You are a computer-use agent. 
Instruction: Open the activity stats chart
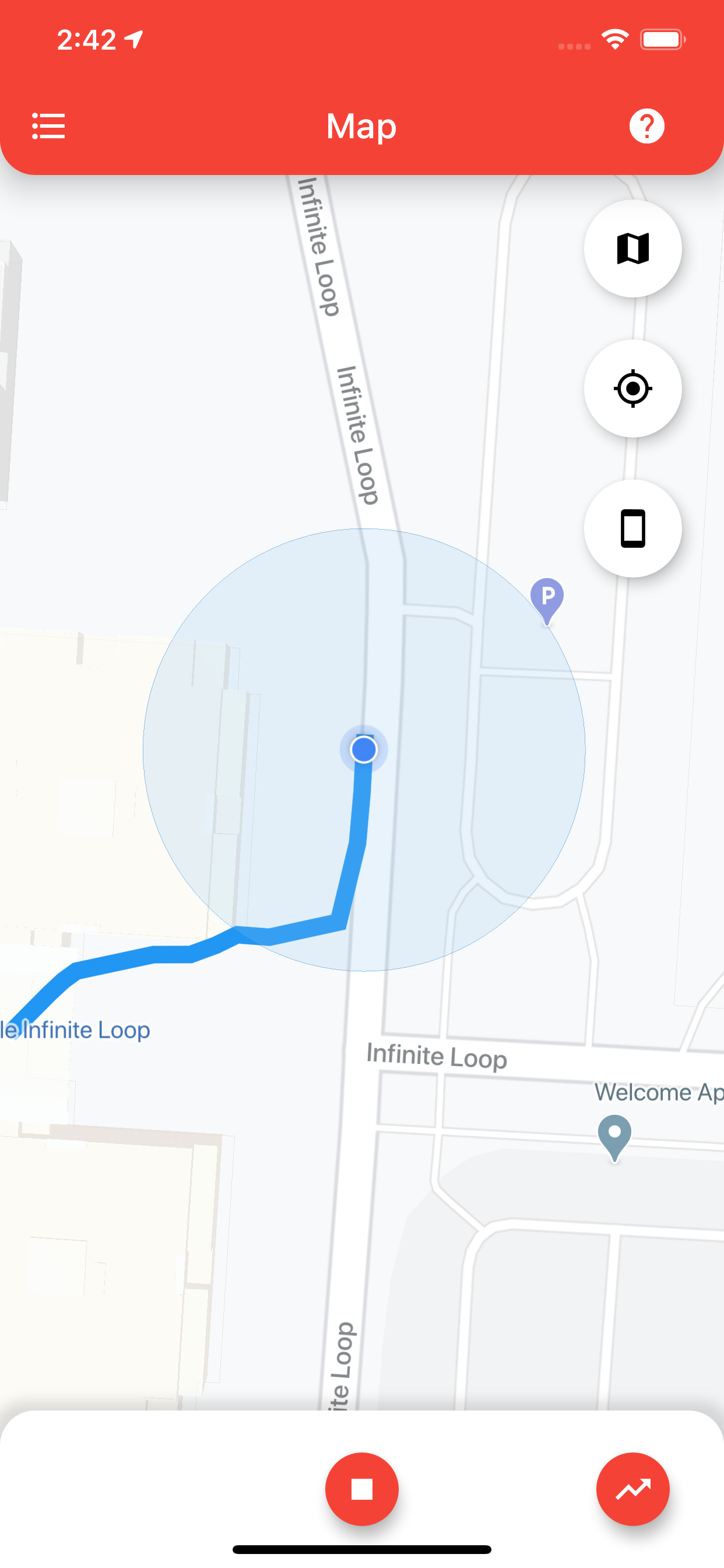(632, 1489)
